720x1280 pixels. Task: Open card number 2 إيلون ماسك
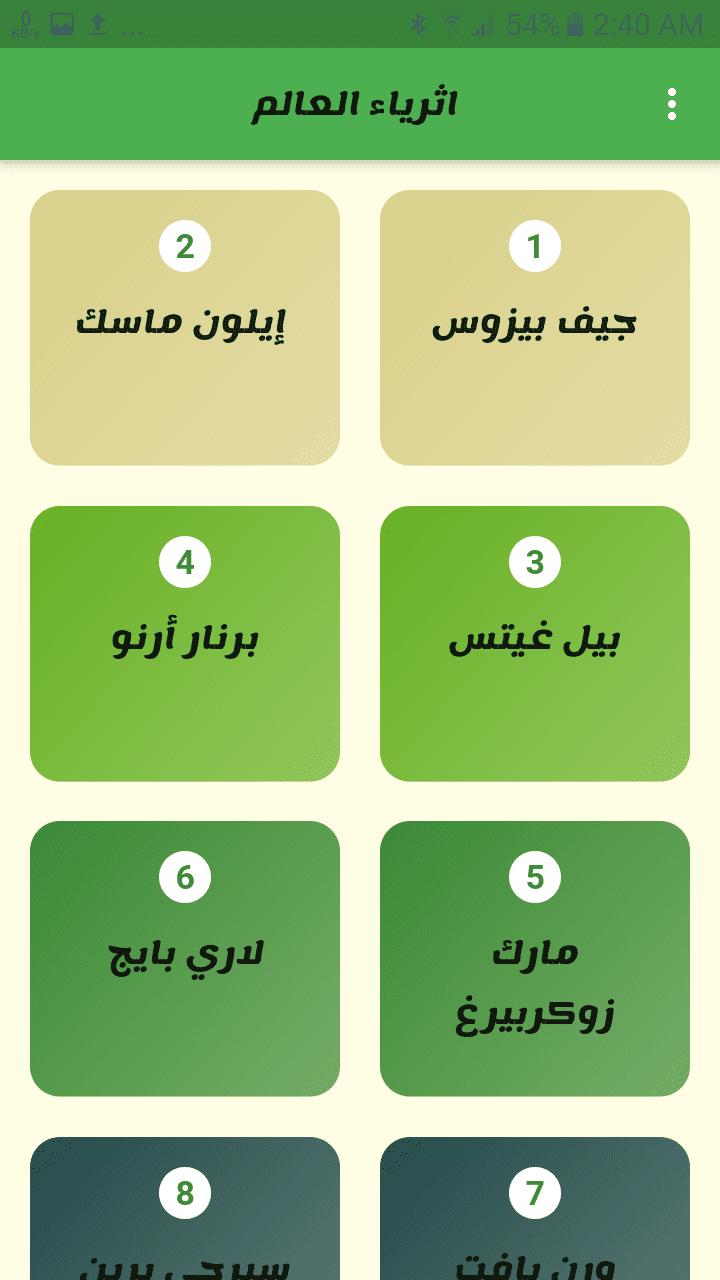(x=185, y=328)
